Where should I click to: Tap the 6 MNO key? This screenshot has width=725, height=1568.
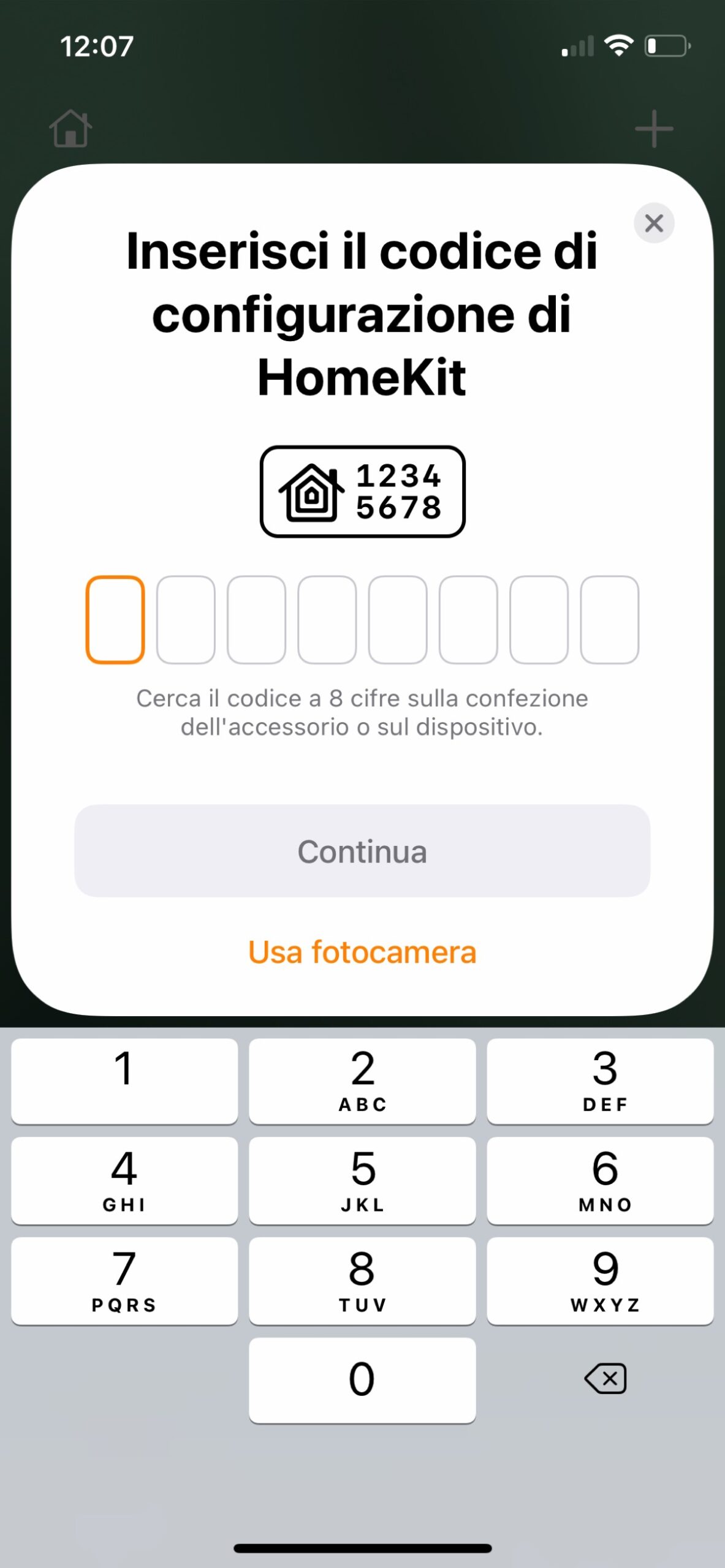point(600,1180)
